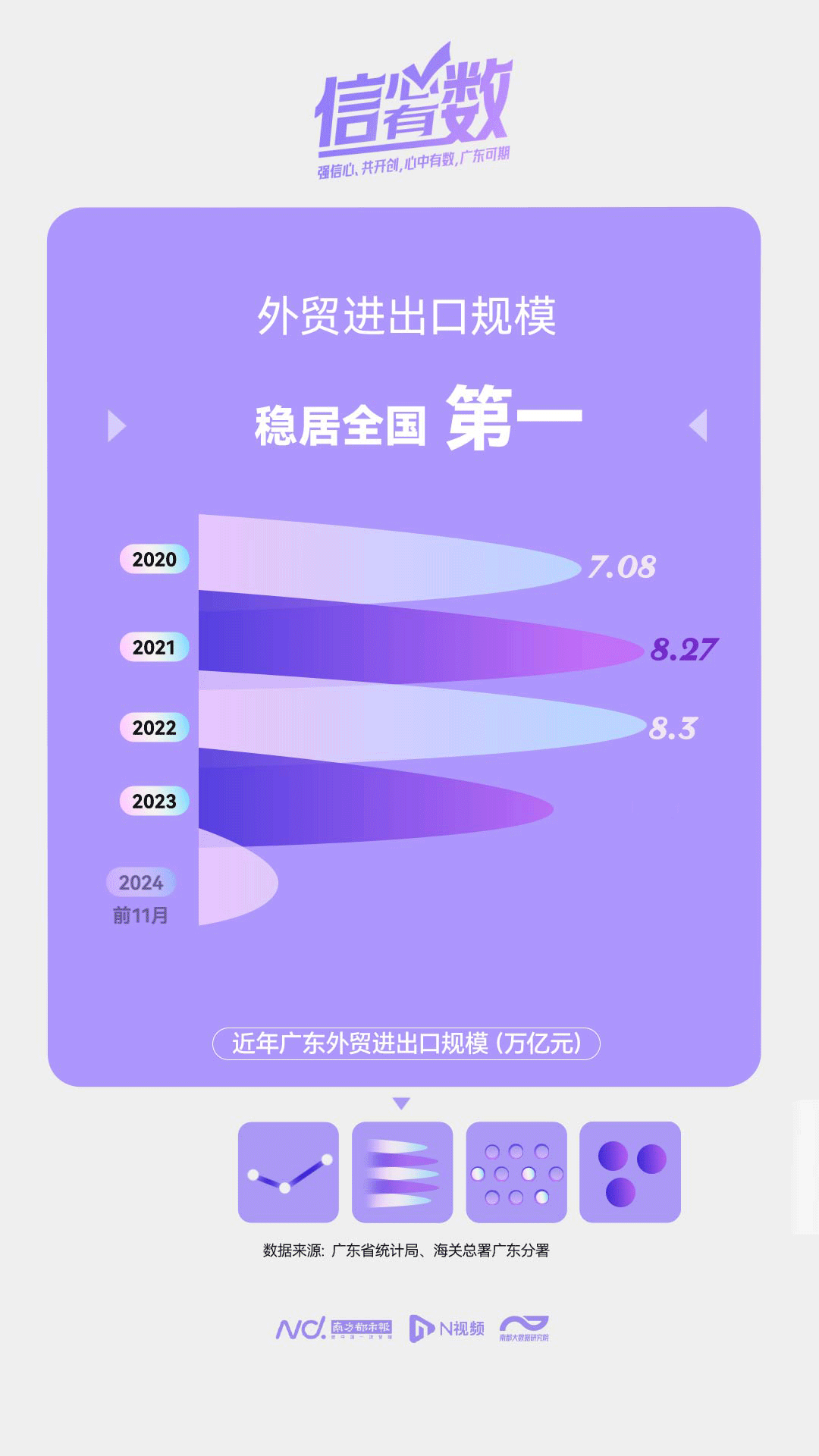Open the three bubbles chart thumbnail
819x1456 pixels.
[x=629, y=1172]
